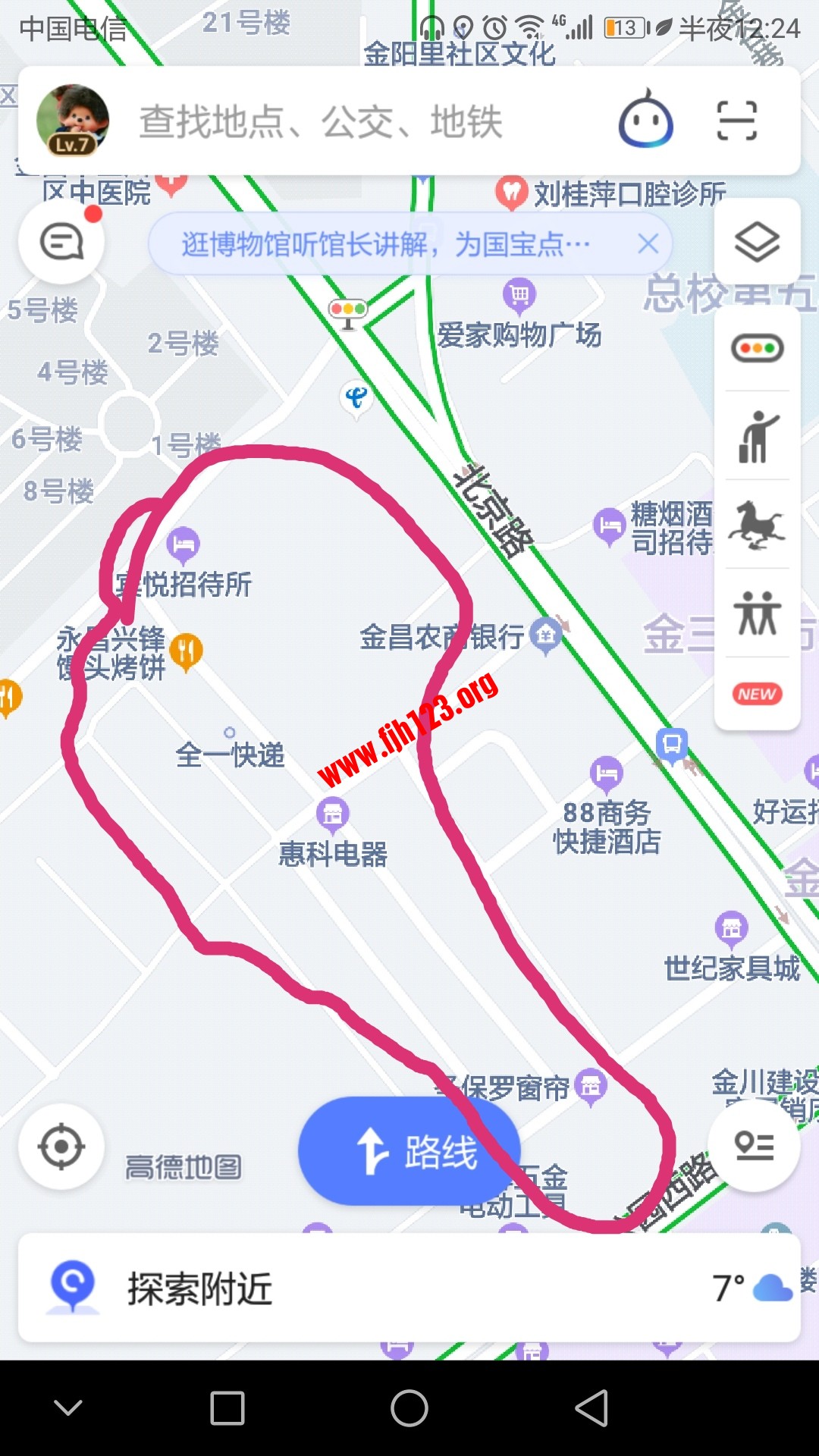Open the map layers selector
The height and width of the screenshot is (1456, 819).
tap(757, 243)
